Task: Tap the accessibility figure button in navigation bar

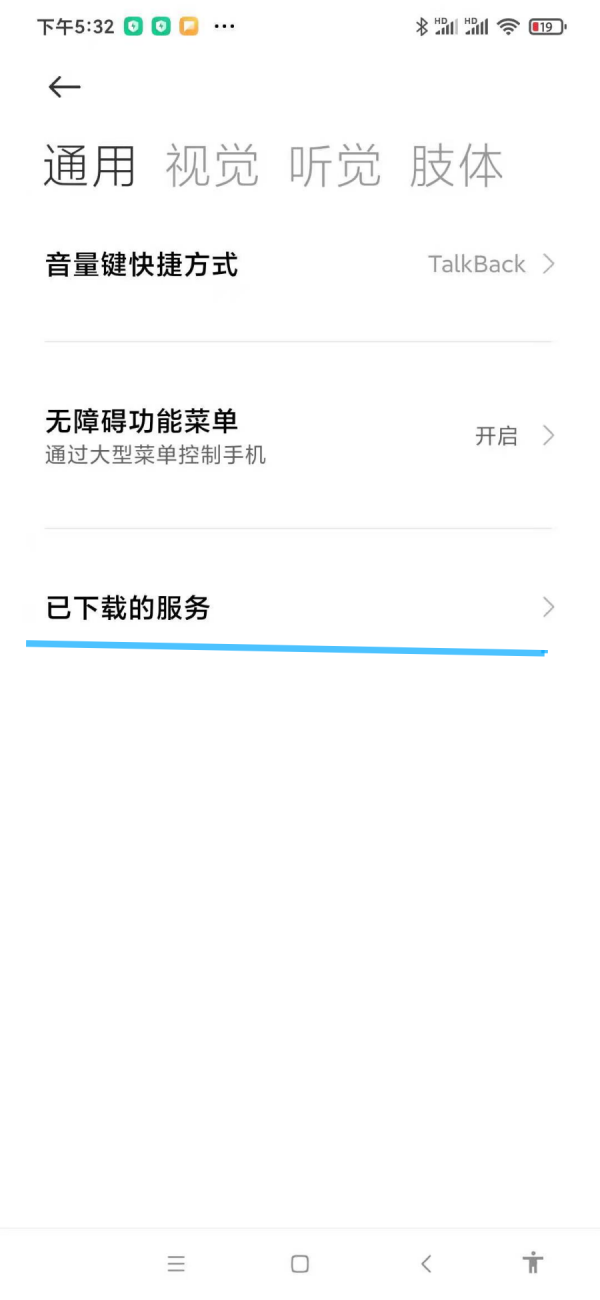Action: click(533, 1263)
